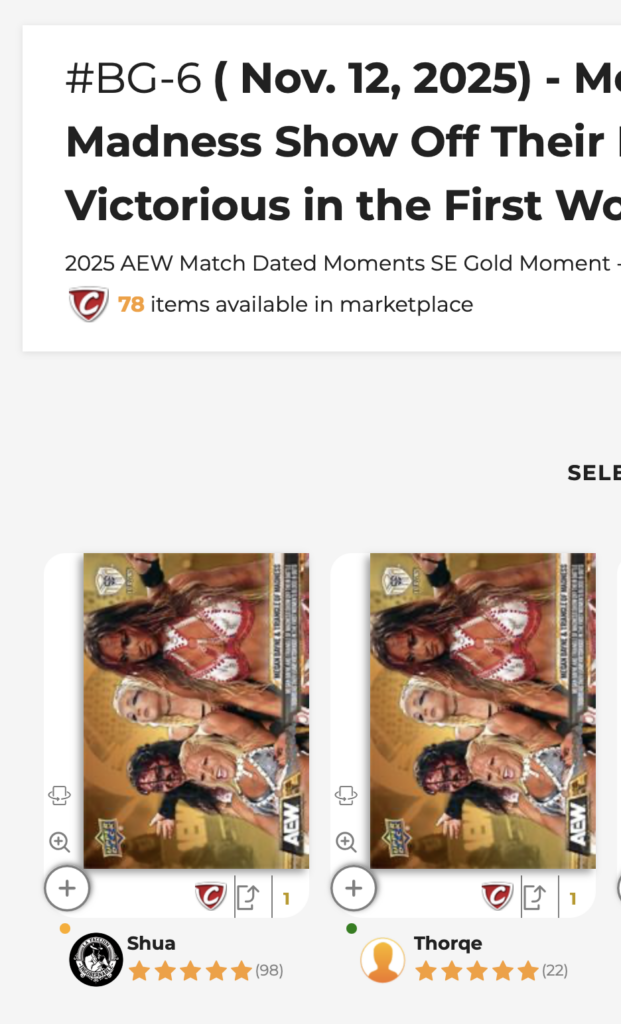
Task: Add Shua's card with the plus button
Action: pos(67,887)
